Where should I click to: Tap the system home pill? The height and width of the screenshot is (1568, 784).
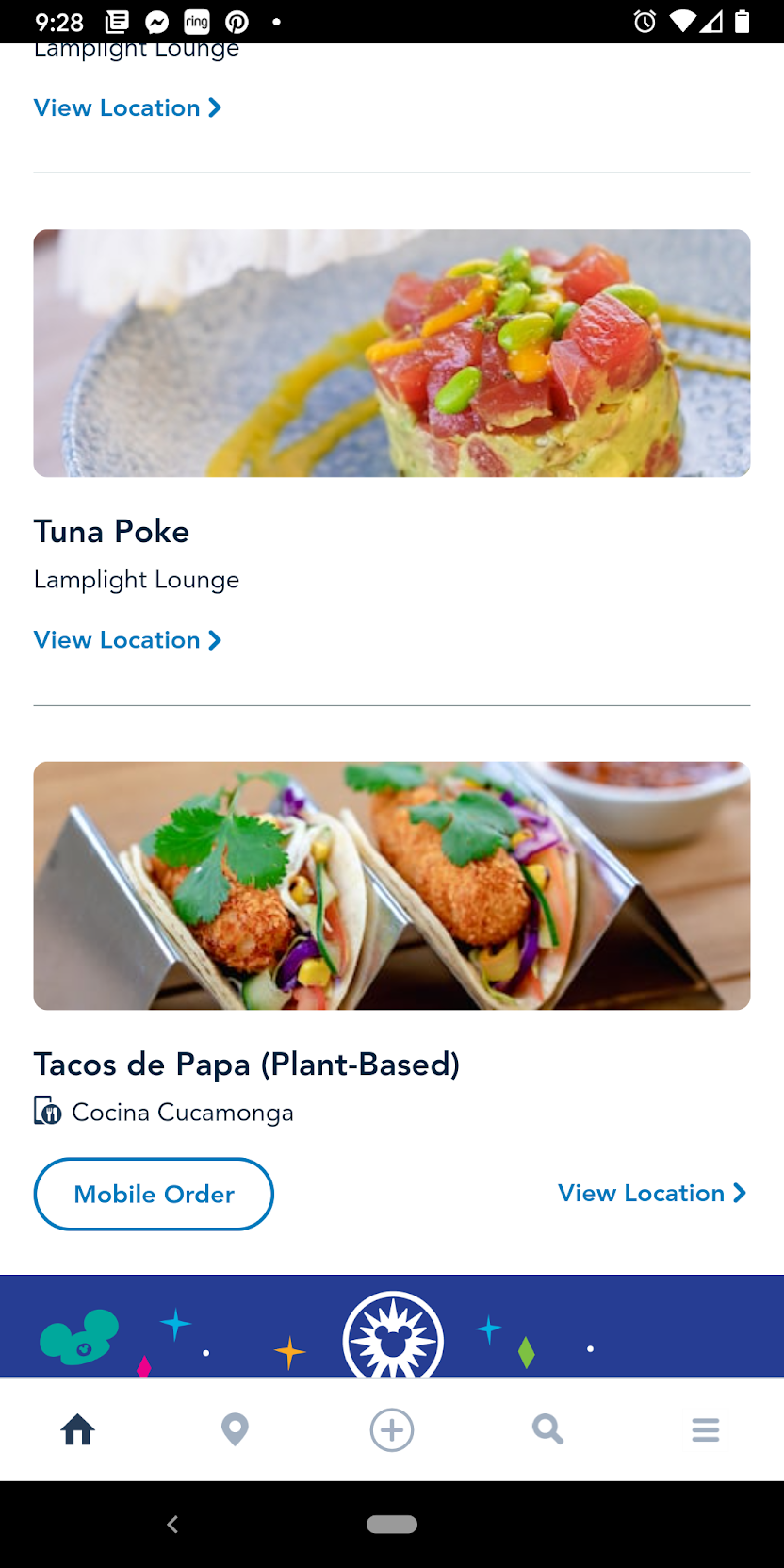pos(392,1524)
